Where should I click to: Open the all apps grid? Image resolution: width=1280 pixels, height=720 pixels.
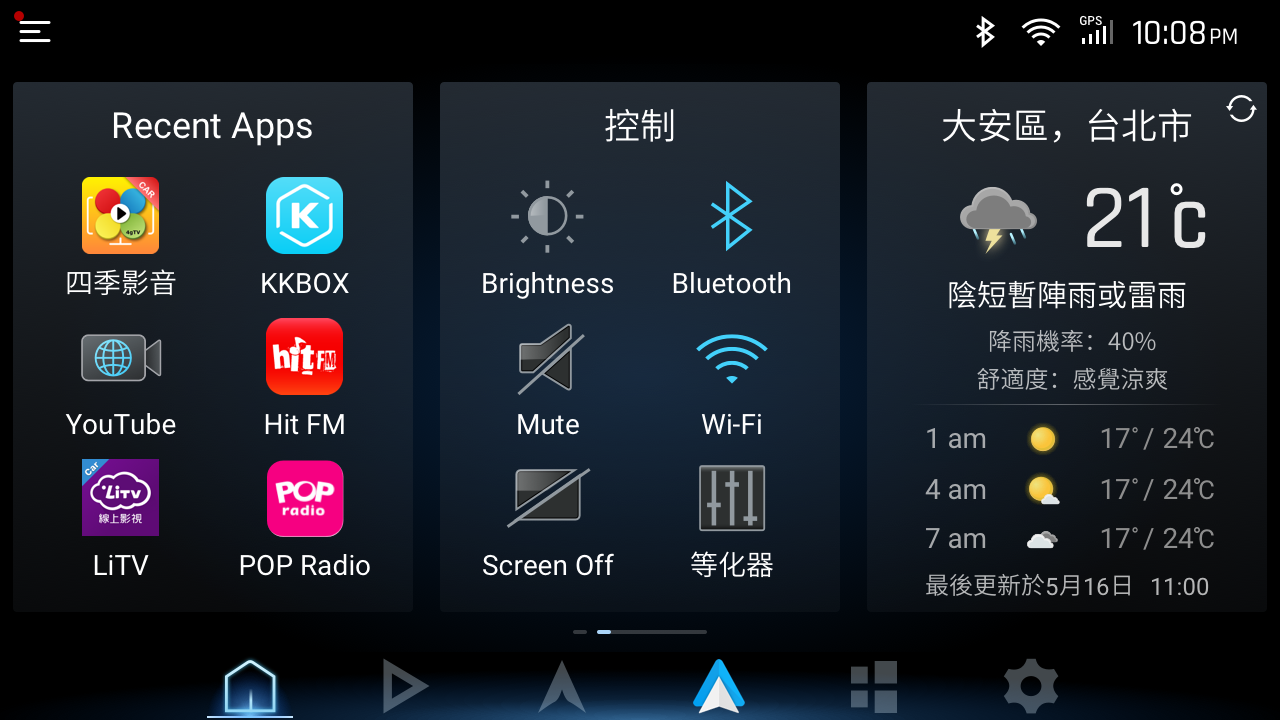tap(873, 687)
